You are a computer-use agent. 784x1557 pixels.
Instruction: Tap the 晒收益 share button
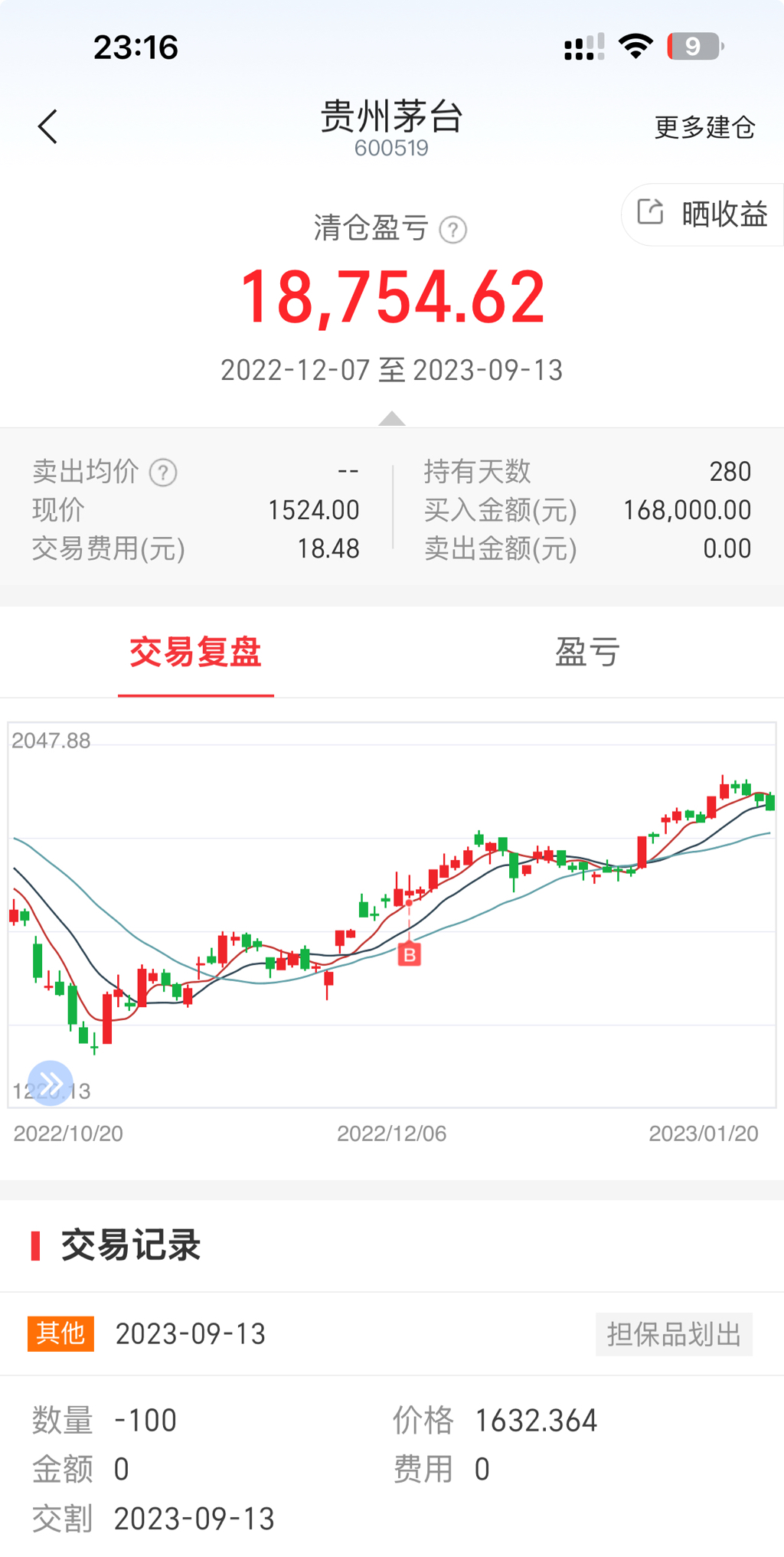coord(704,214)
